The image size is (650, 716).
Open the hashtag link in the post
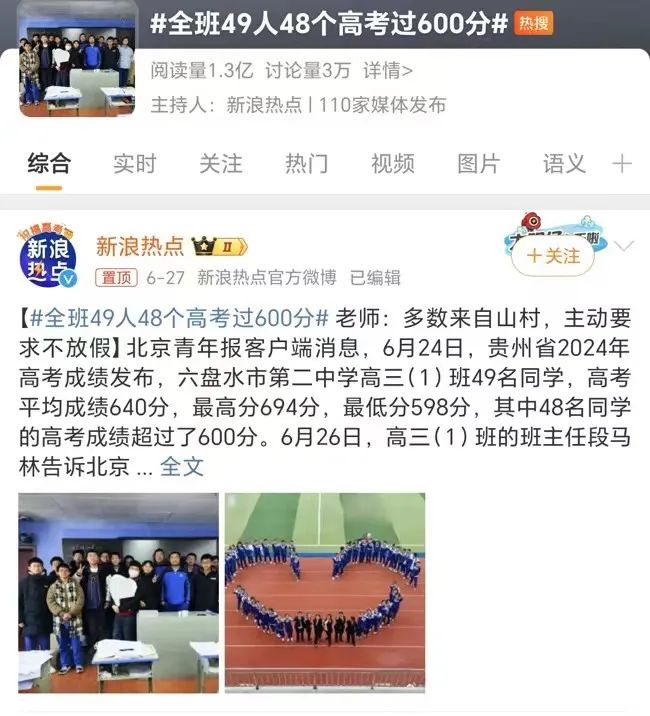tap(178, 318)
